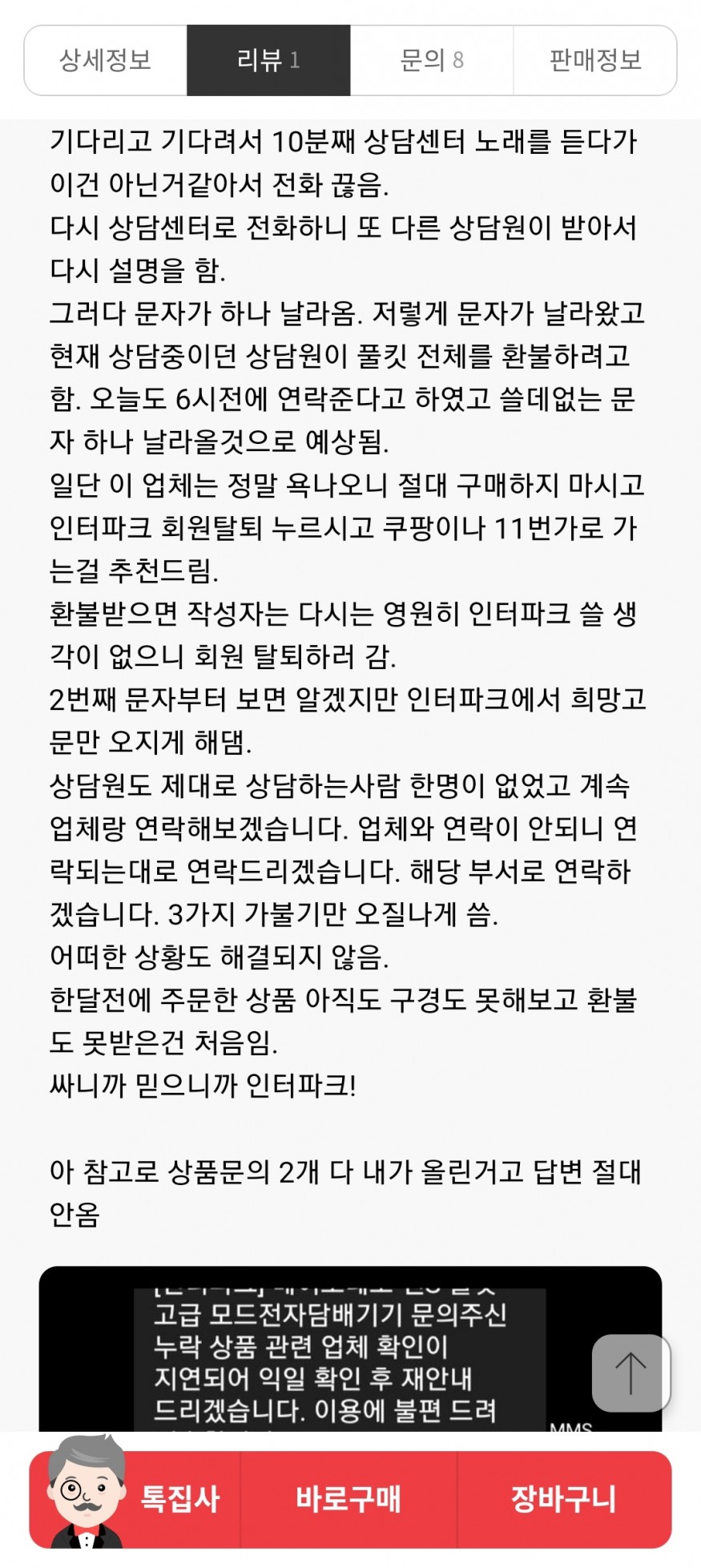
Task: Add item to 장바구니
Action: coord(563,1498)
